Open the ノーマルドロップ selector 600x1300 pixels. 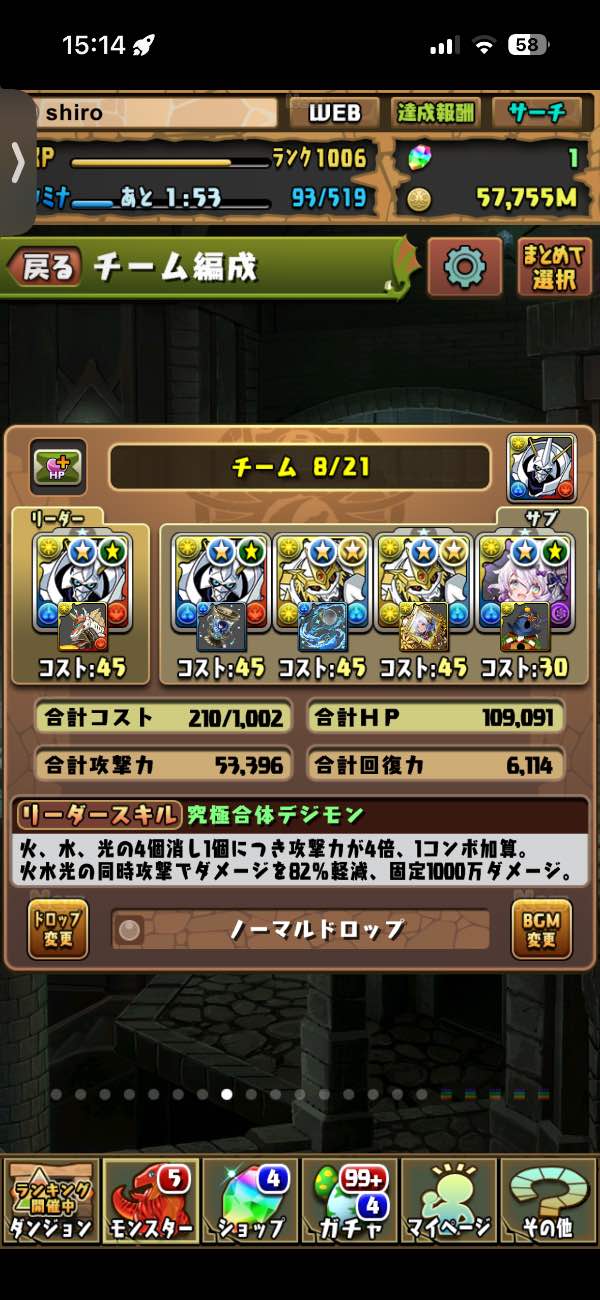tap(300, 930)
